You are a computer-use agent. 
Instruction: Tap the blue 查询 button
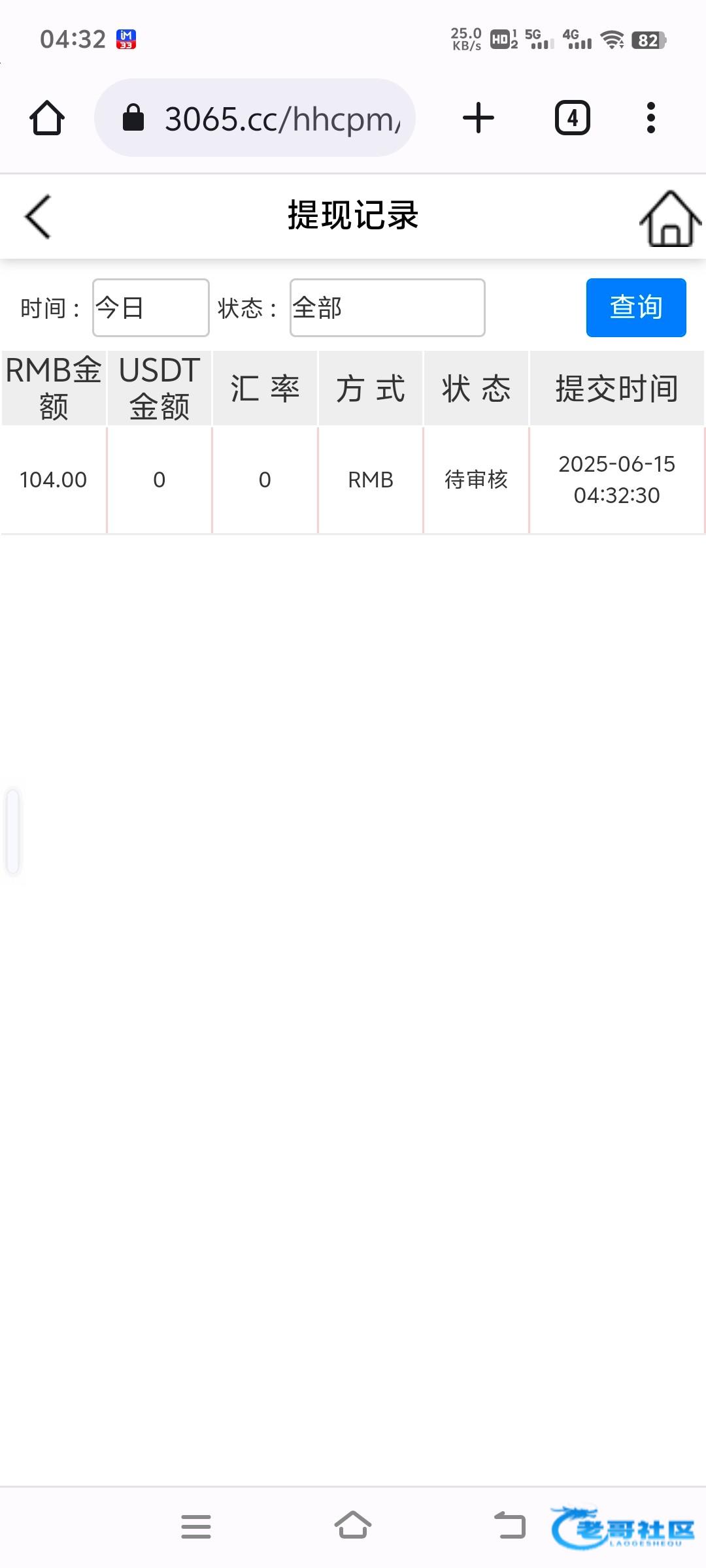click(x=635, y=308)
